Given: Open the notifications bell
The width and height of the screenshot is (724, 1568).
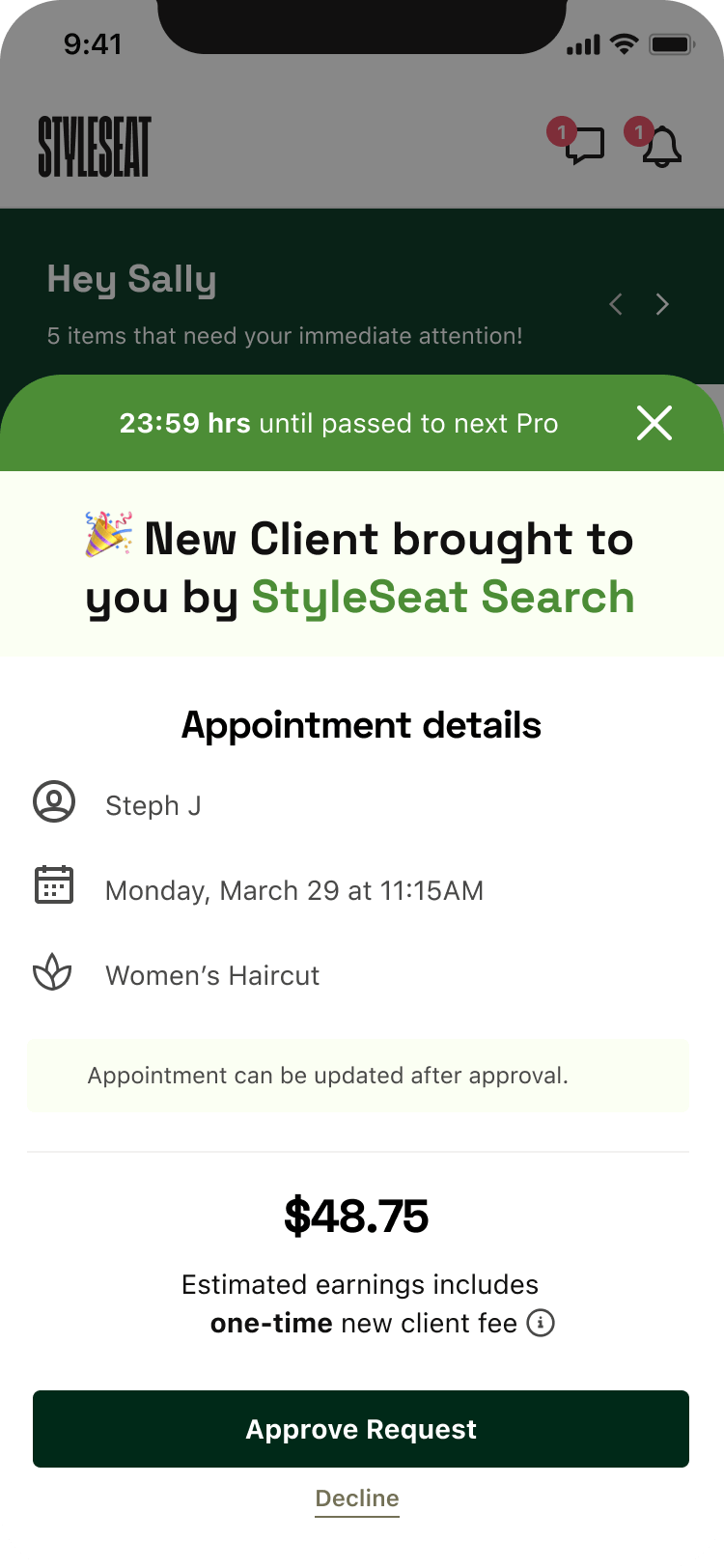Looking at the screenshot, I should click(x=661, y=147).
